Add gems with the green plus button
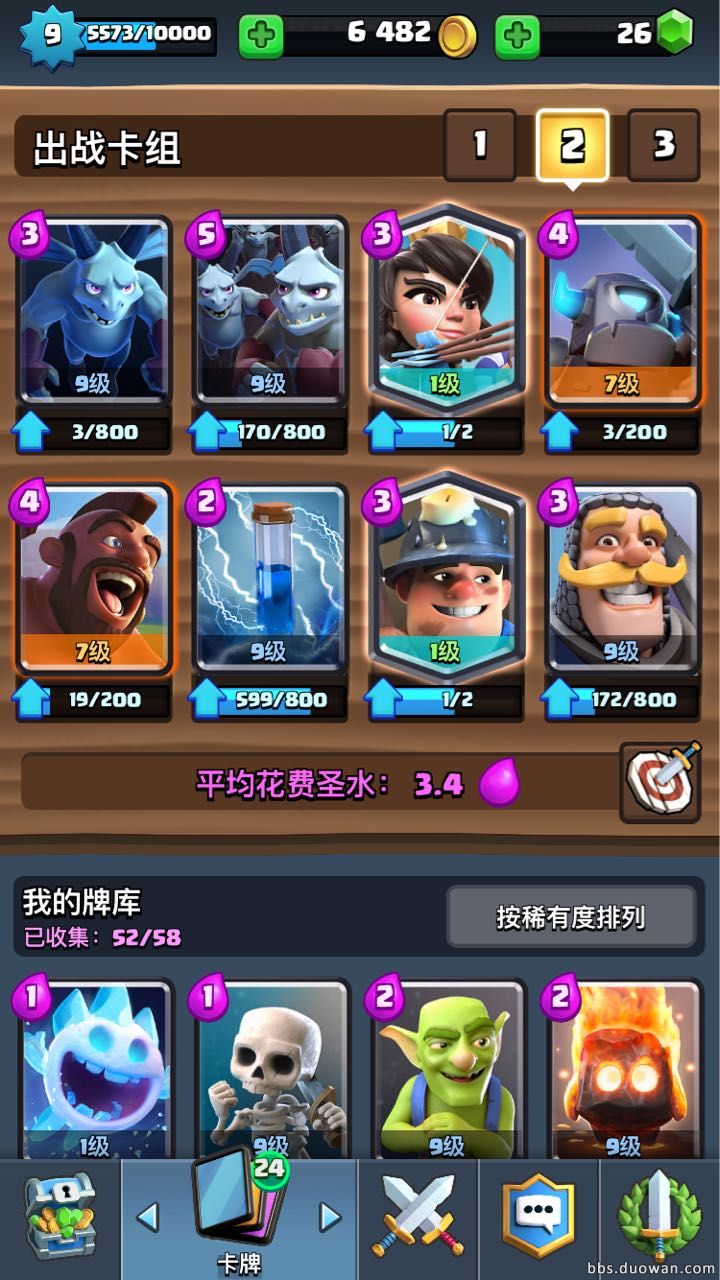 [517, 37]
